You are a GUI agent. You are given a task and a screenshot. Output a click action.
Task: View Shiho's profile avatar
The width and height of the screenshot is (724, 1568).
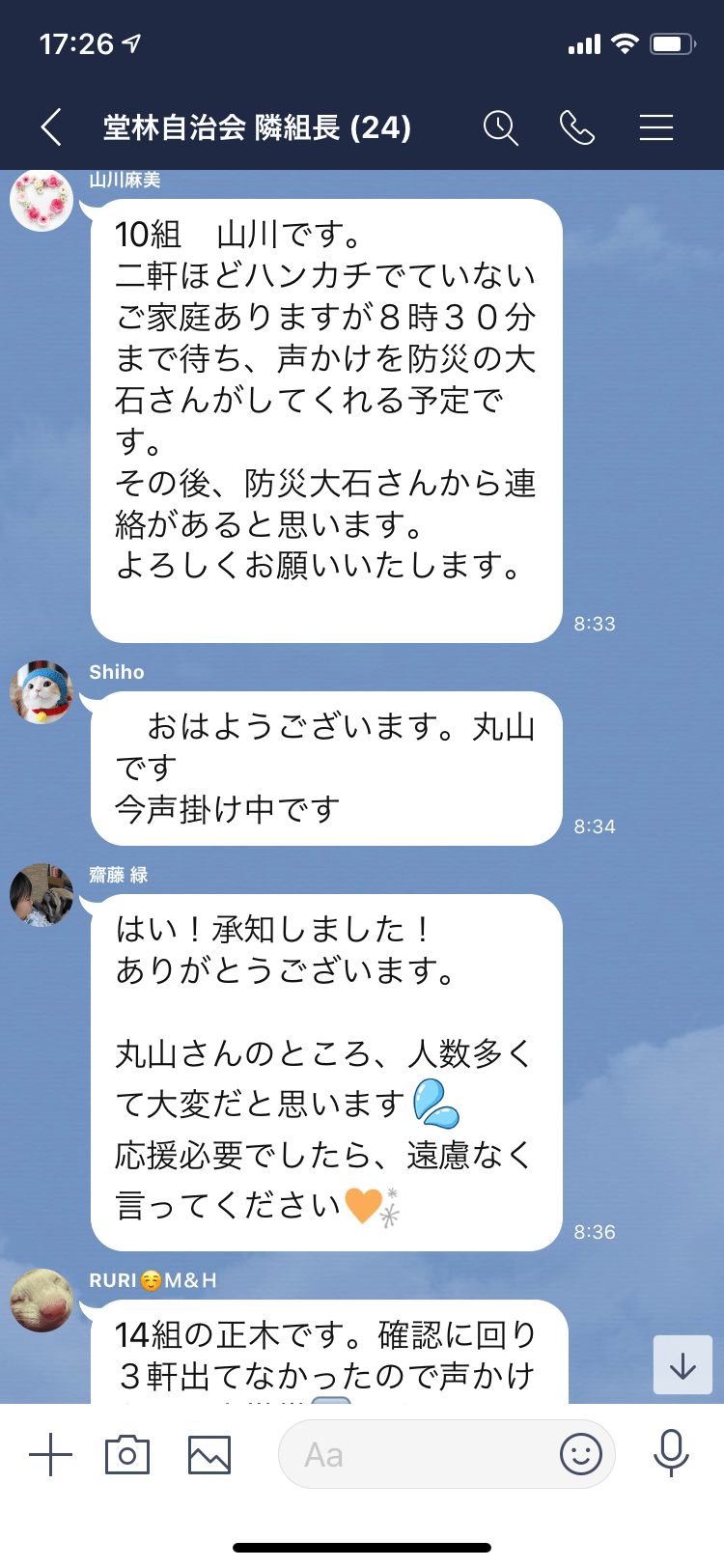pyautogui.click(x=42, y=692)
